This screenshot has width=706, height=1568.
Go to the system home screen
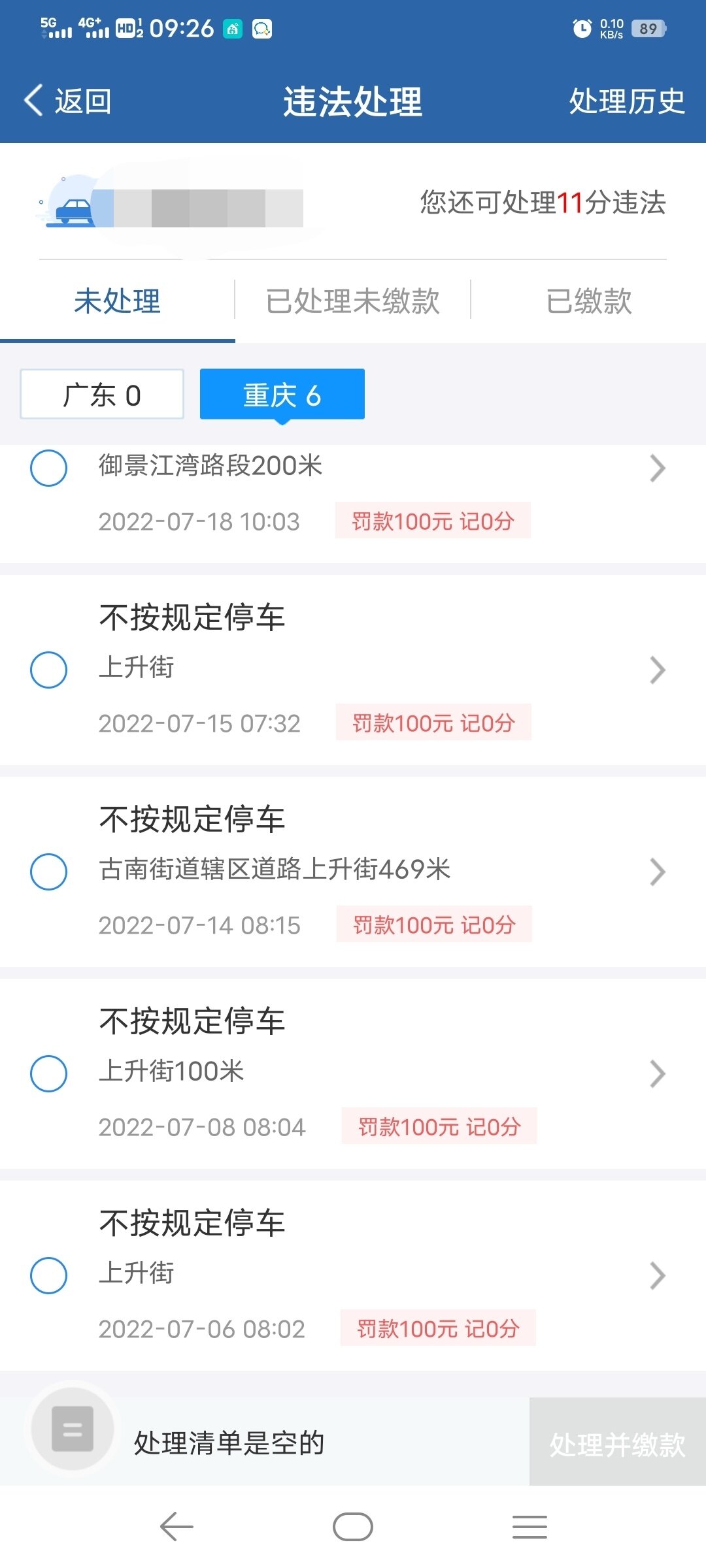353,1527
